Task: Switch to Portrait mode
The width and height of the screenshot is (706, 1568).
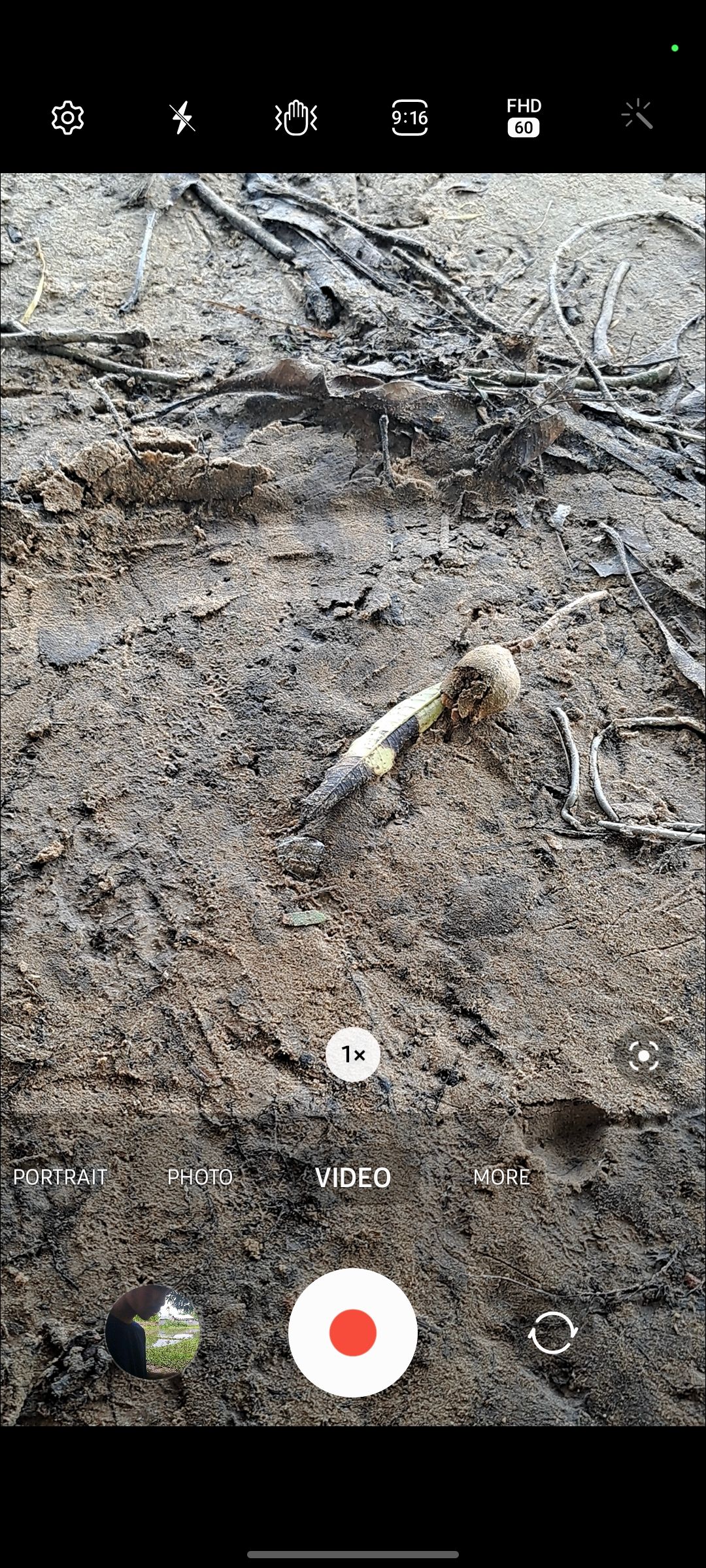Action: [60, 1177]
